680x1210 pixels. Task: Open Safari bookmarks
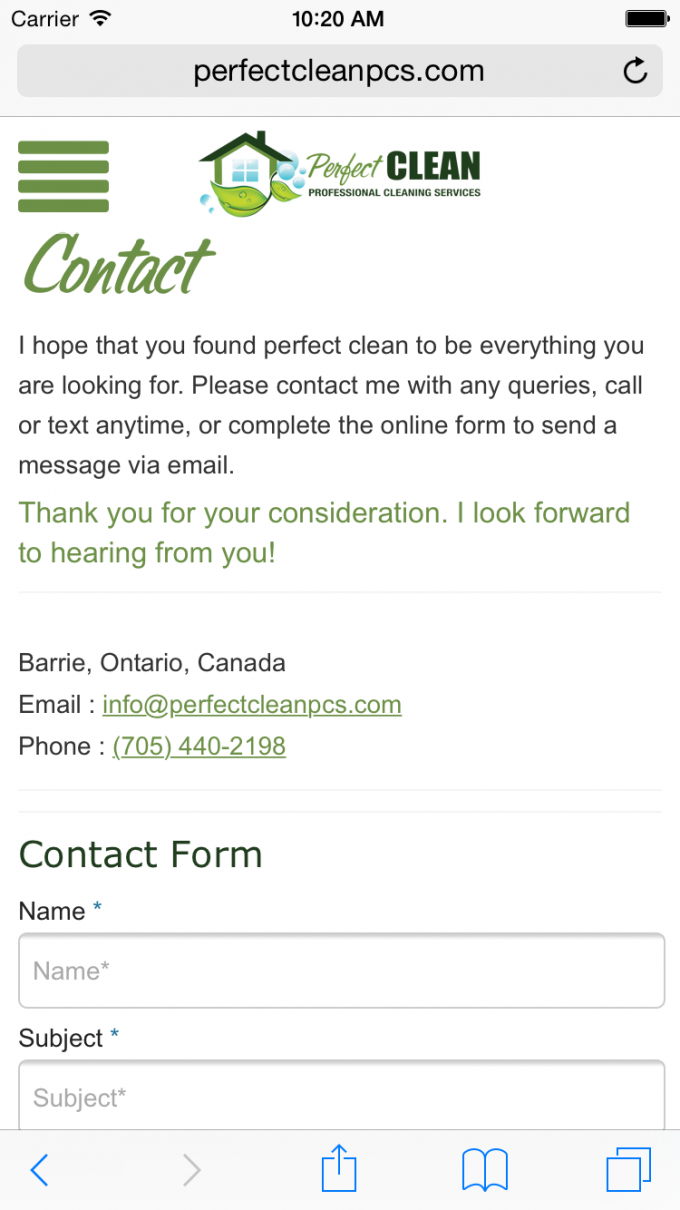coord(485,1169)
